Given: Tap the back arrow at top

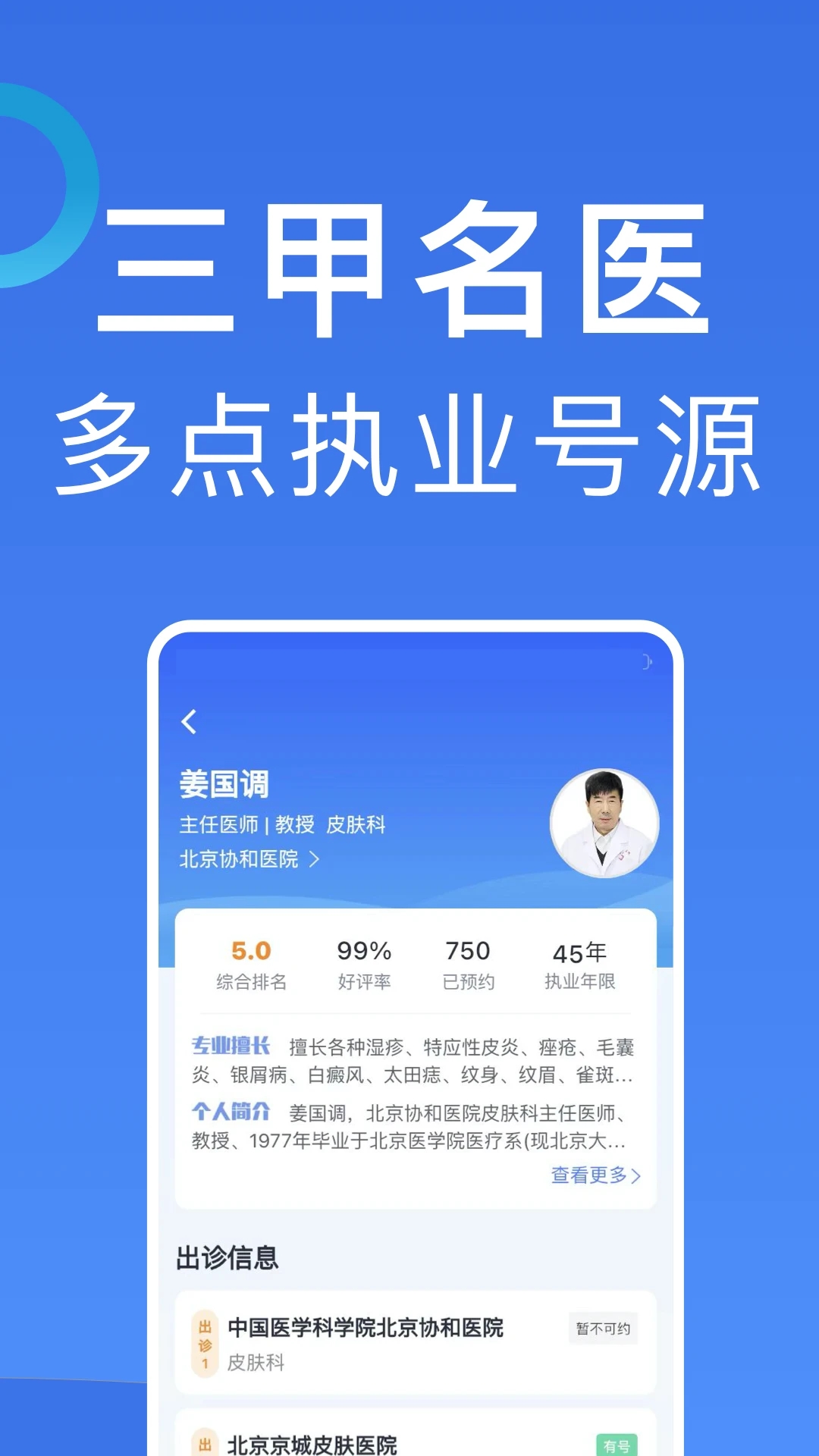Looking at the screenshot, I should point(190,720).
